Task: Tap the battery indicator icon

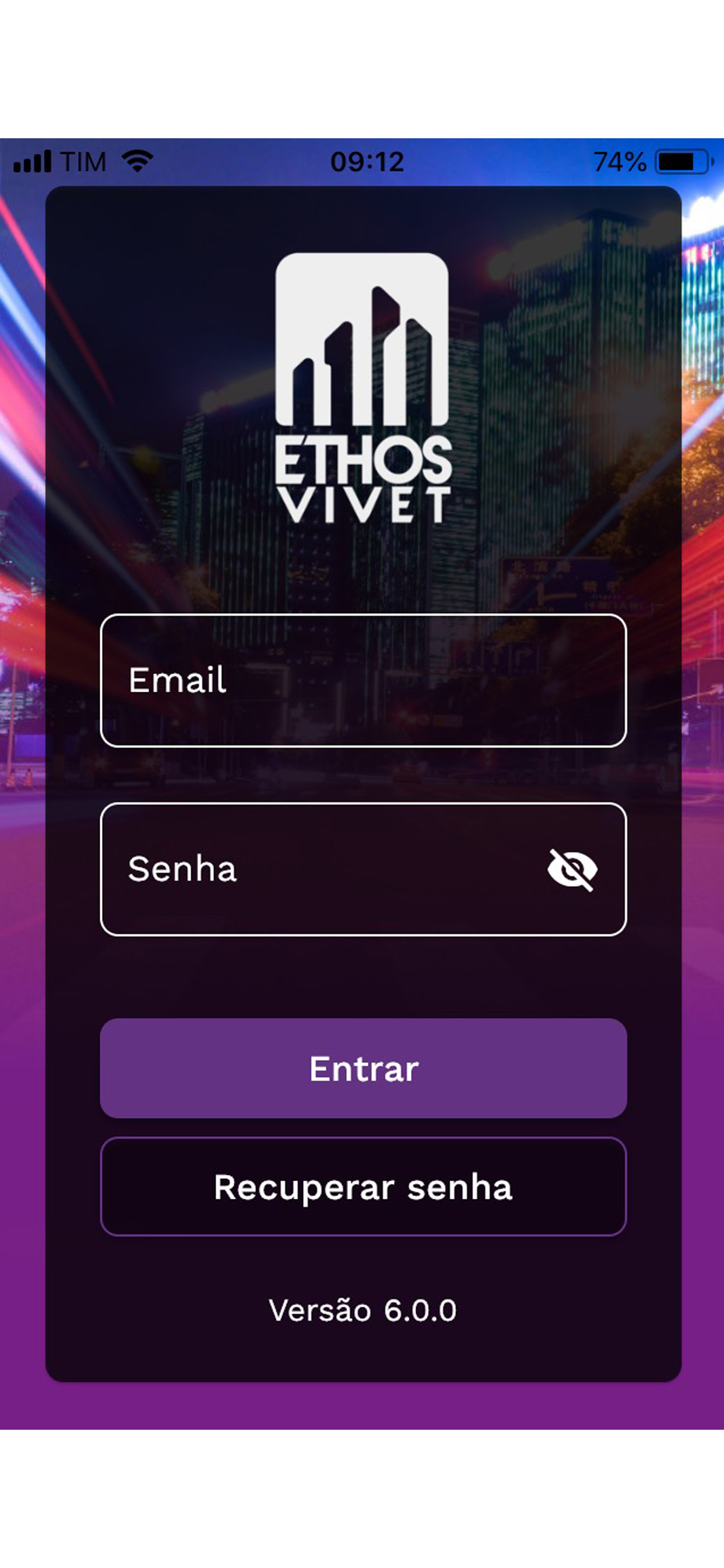Action: tap(683, 162)
